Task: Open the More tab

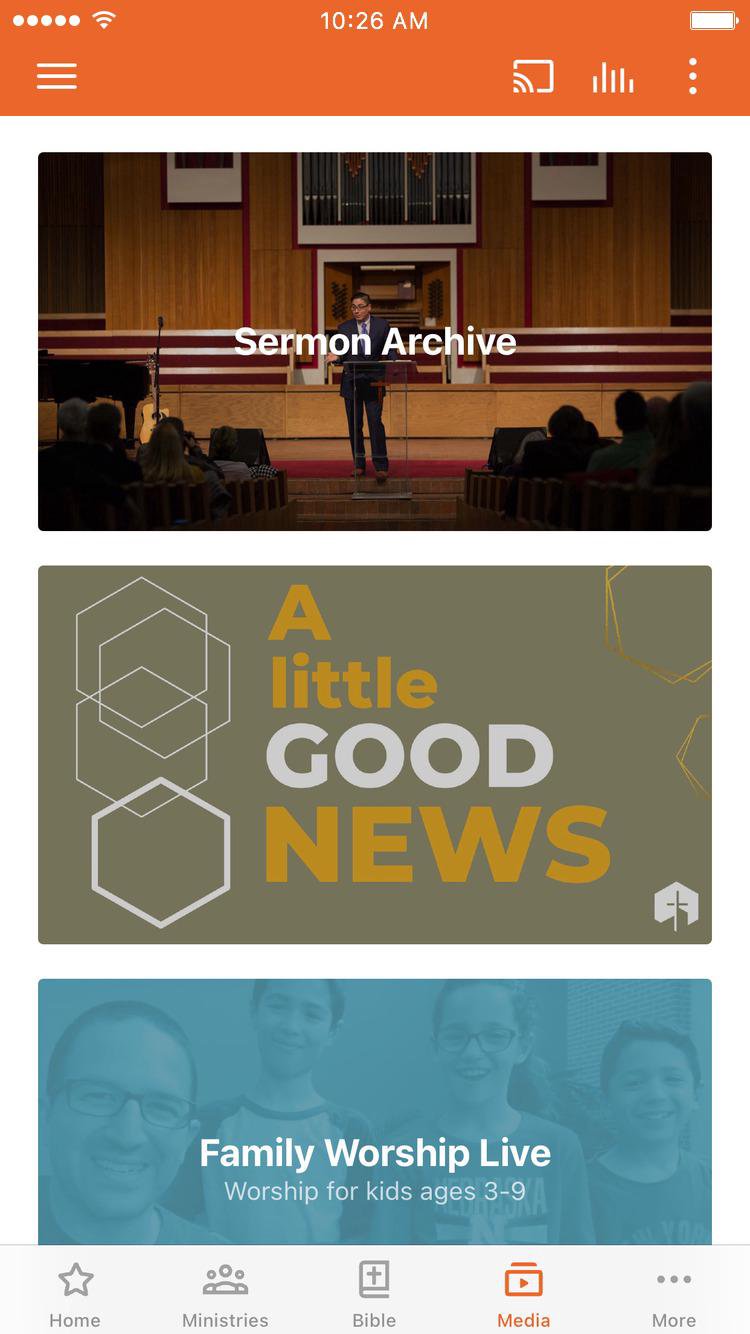Action: [x=674, y=1295]
